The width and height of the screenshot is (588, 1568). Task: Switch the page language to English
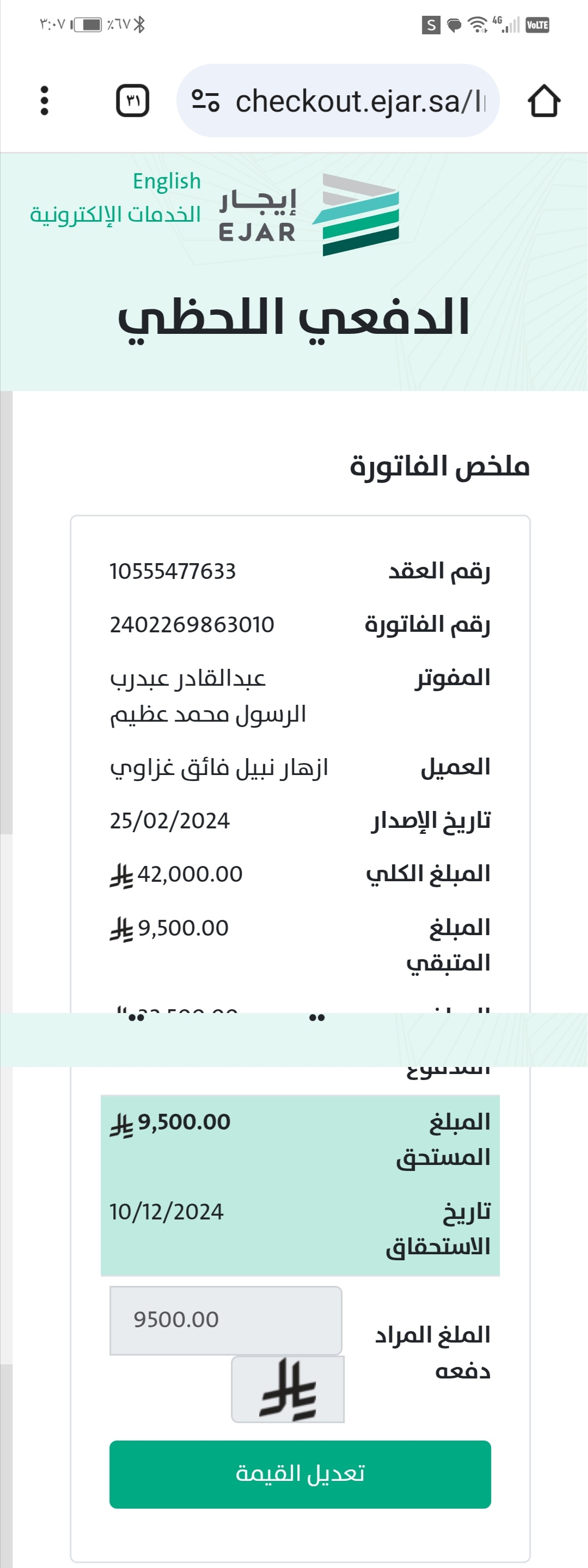[x=167, y=181]
